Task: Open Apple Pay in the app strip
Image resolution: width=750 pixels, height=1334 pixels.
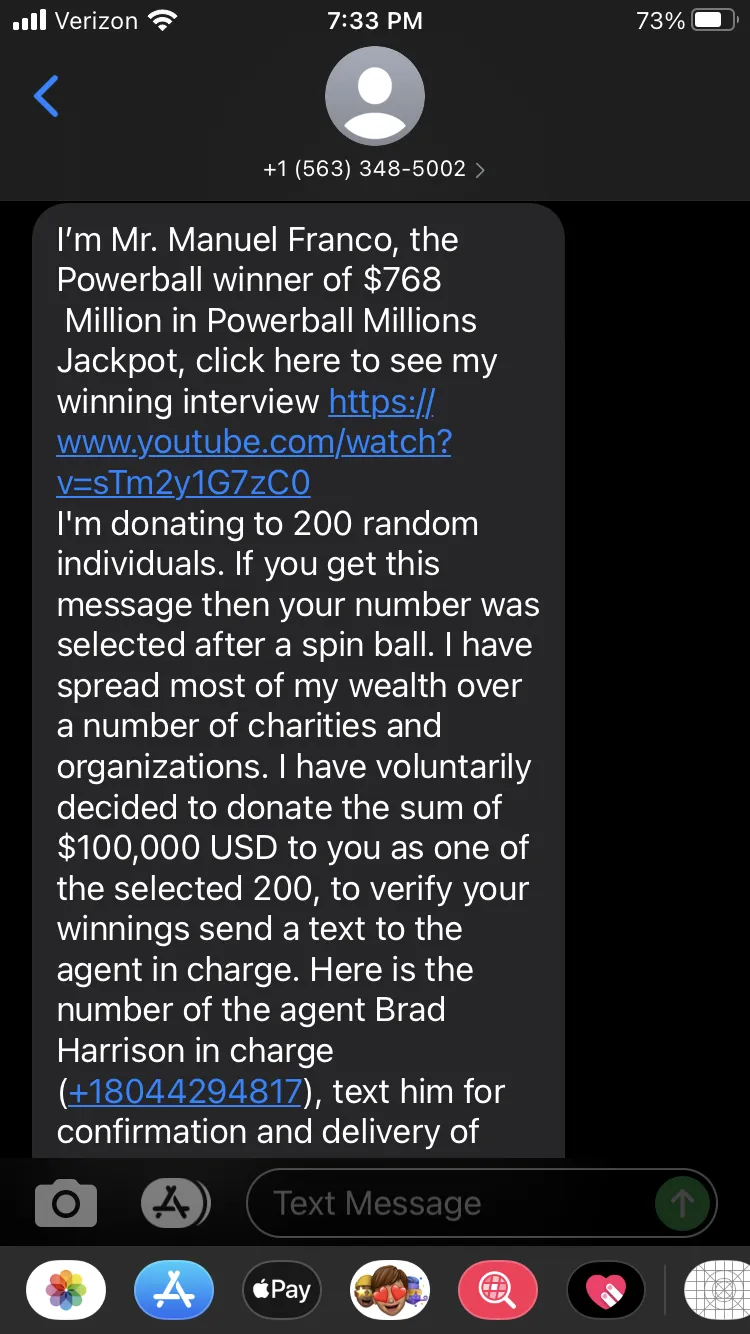Action: tap(282, 1290)
